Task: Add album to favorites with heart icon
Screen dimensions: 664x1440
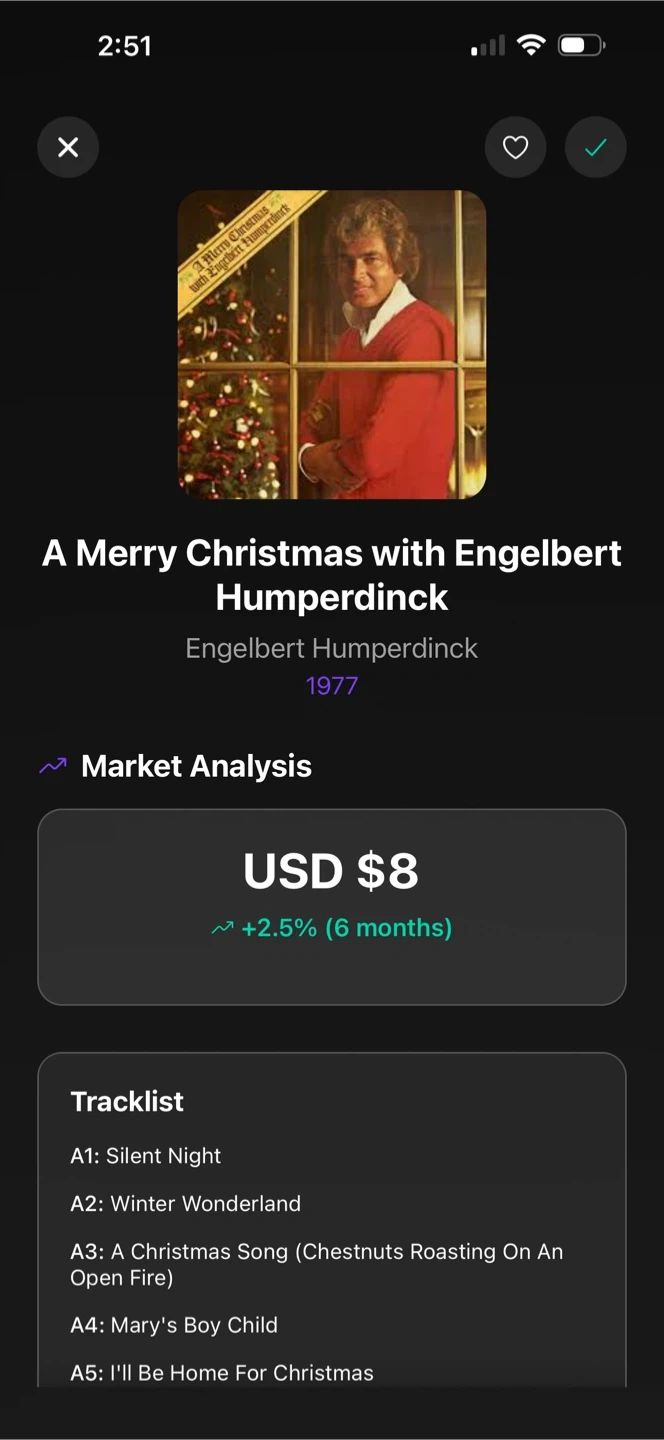Action: click(x=515, y=148)
